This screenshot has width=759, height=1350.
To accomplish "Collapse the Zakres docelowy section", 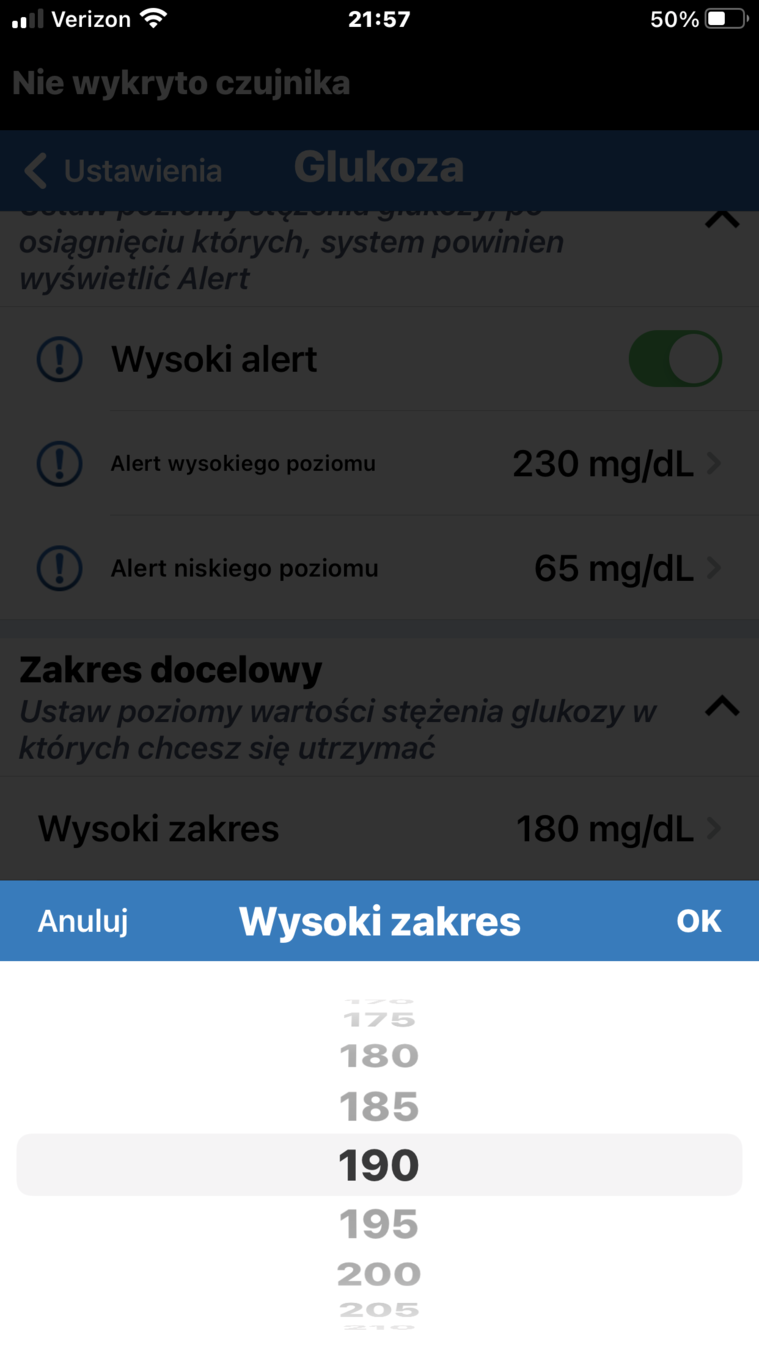I will pyautogui.click(x=721, y=706).
